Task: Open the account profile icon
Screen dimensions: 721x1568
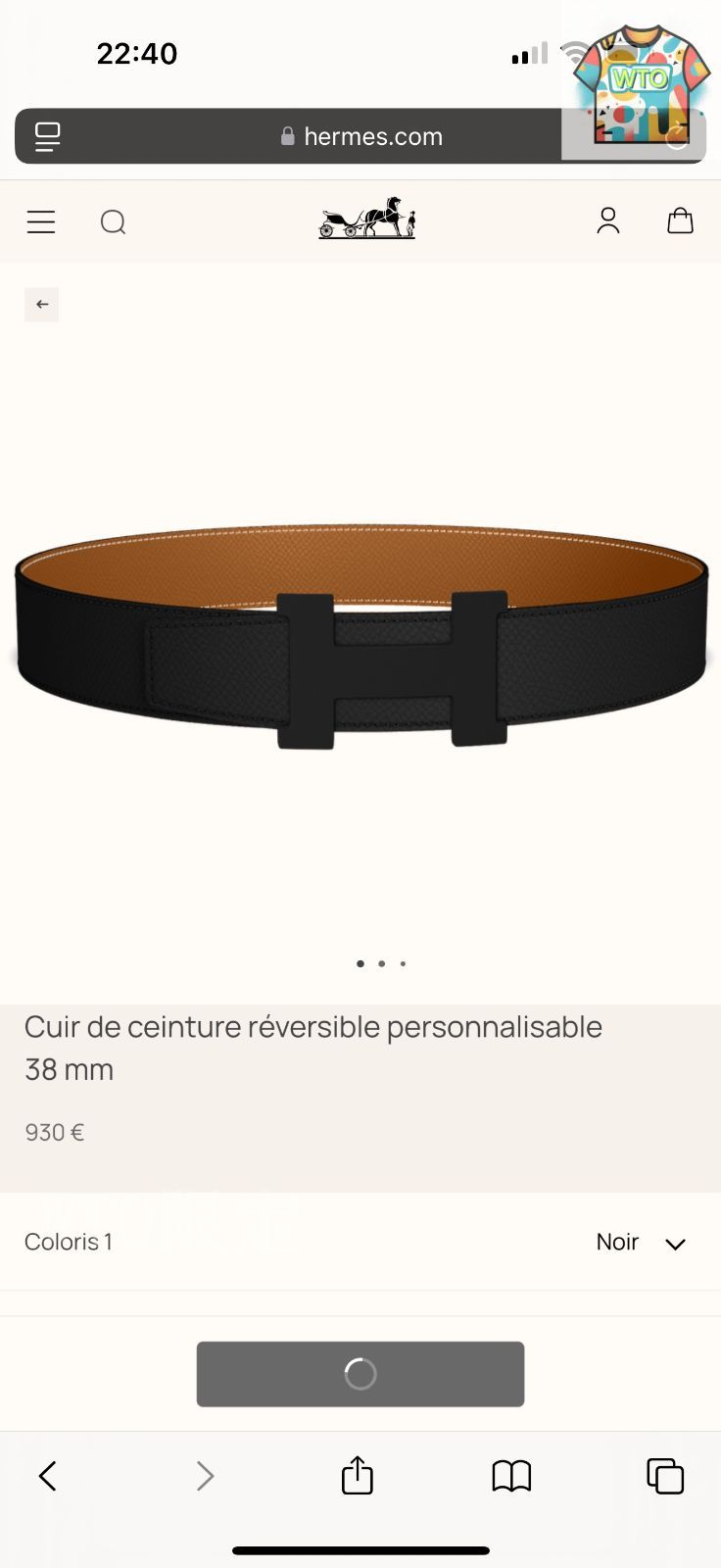Action: (607, 221)
